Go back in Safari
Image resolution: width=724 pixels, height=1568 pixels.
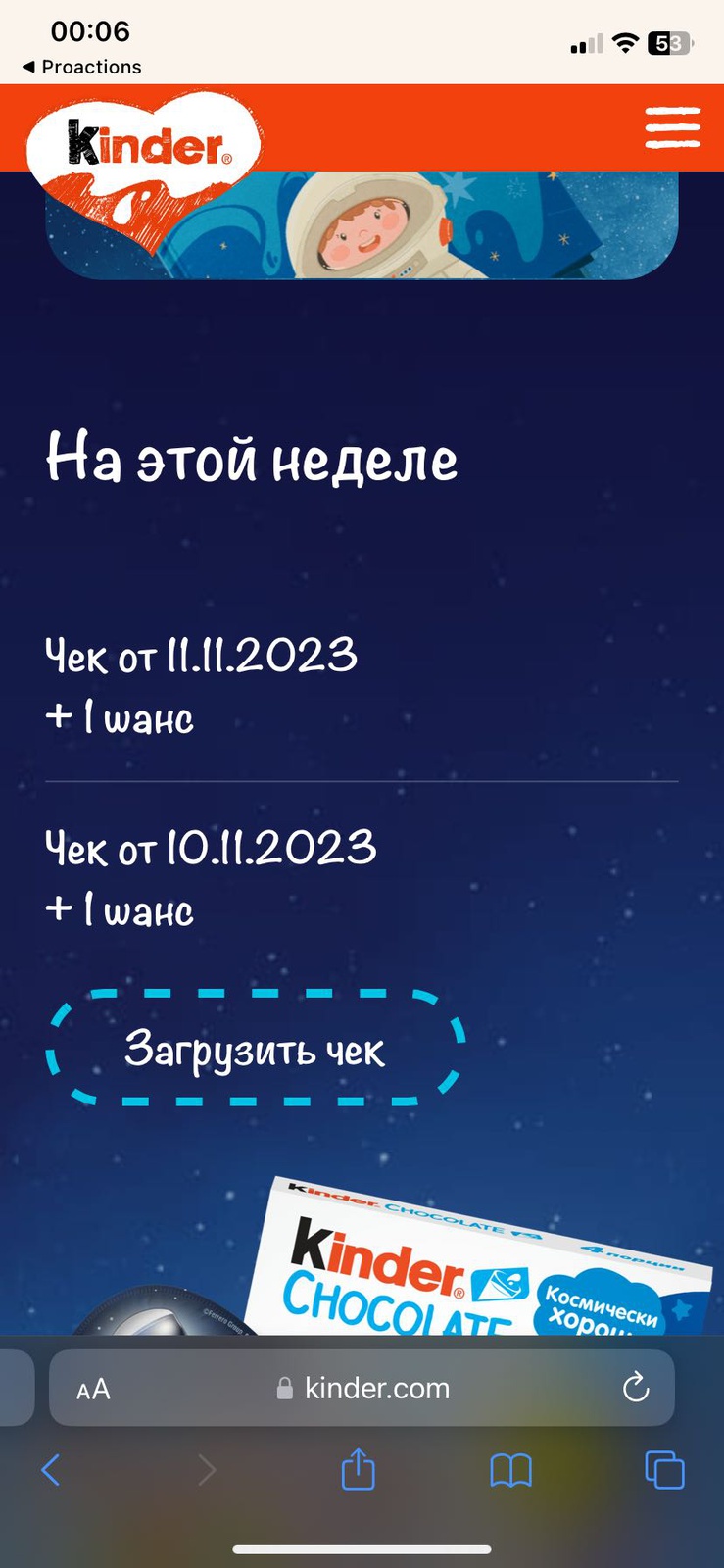51,1469
